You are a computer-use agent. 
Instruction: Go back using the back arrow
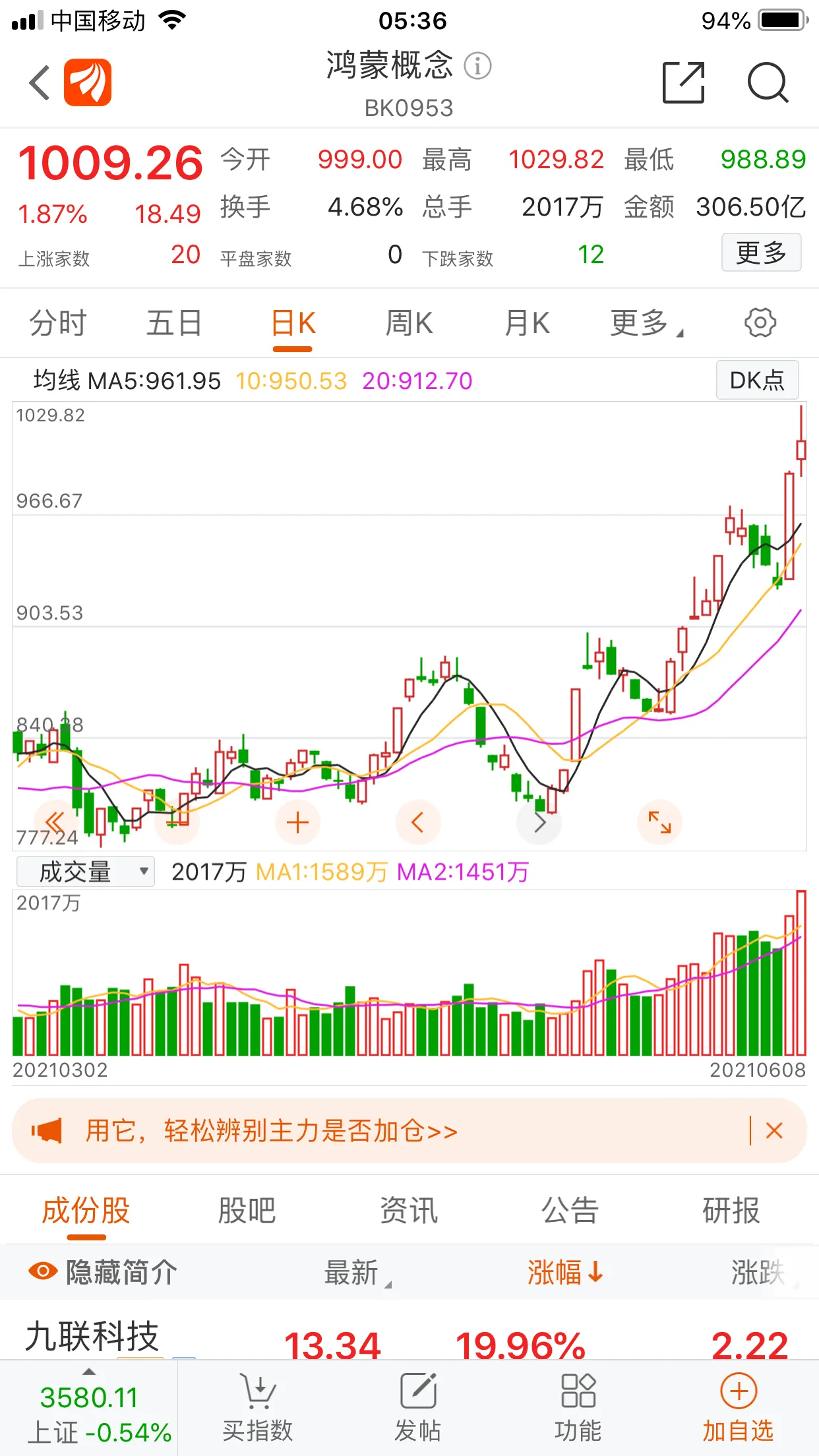tap(40, 83)
